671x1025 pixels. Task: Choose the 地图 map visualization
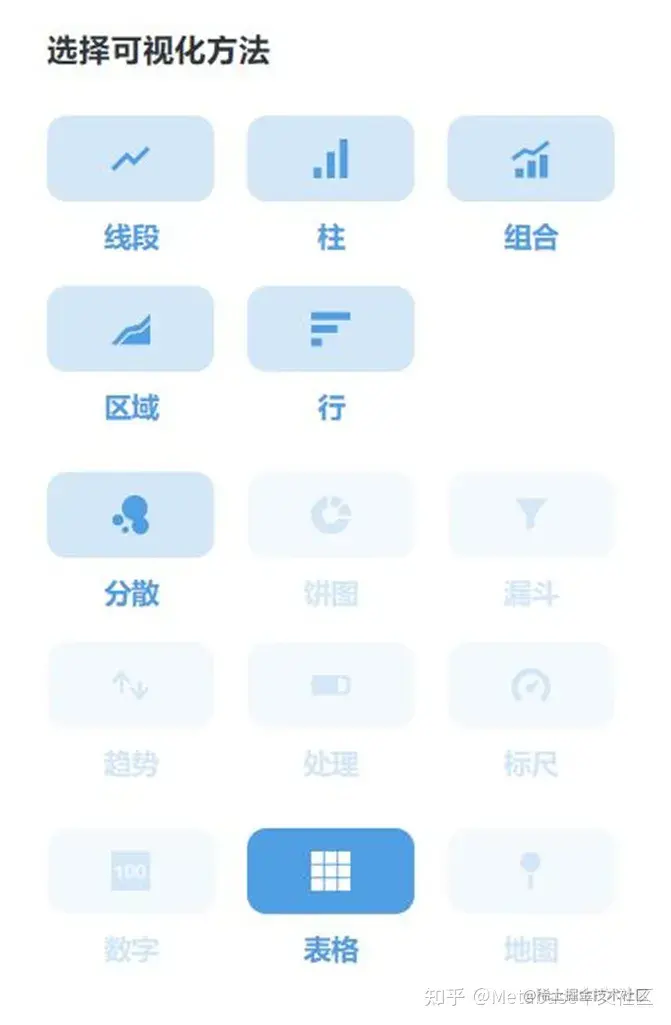click(530, 871)
